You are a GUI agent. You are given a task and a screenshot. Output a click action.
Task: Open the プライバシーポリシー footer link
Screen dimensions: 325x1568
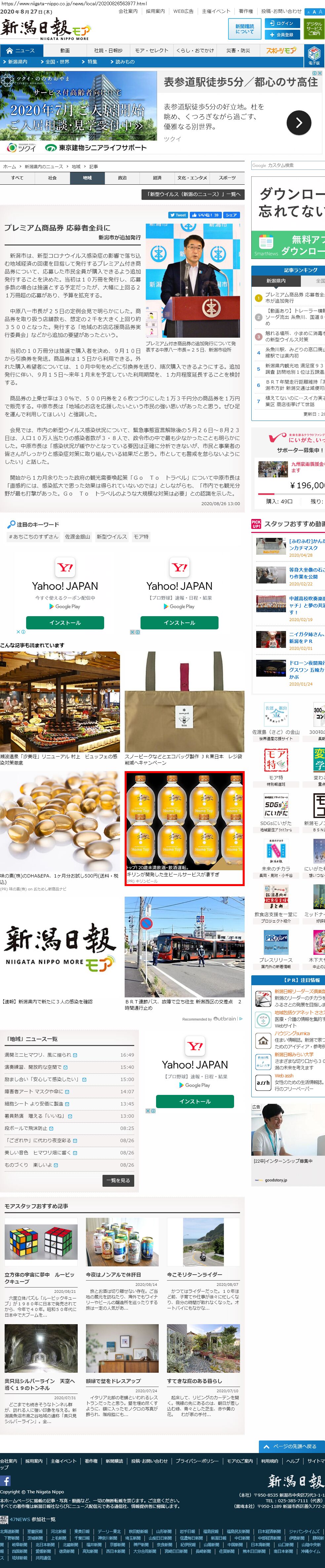point(197,1460)
